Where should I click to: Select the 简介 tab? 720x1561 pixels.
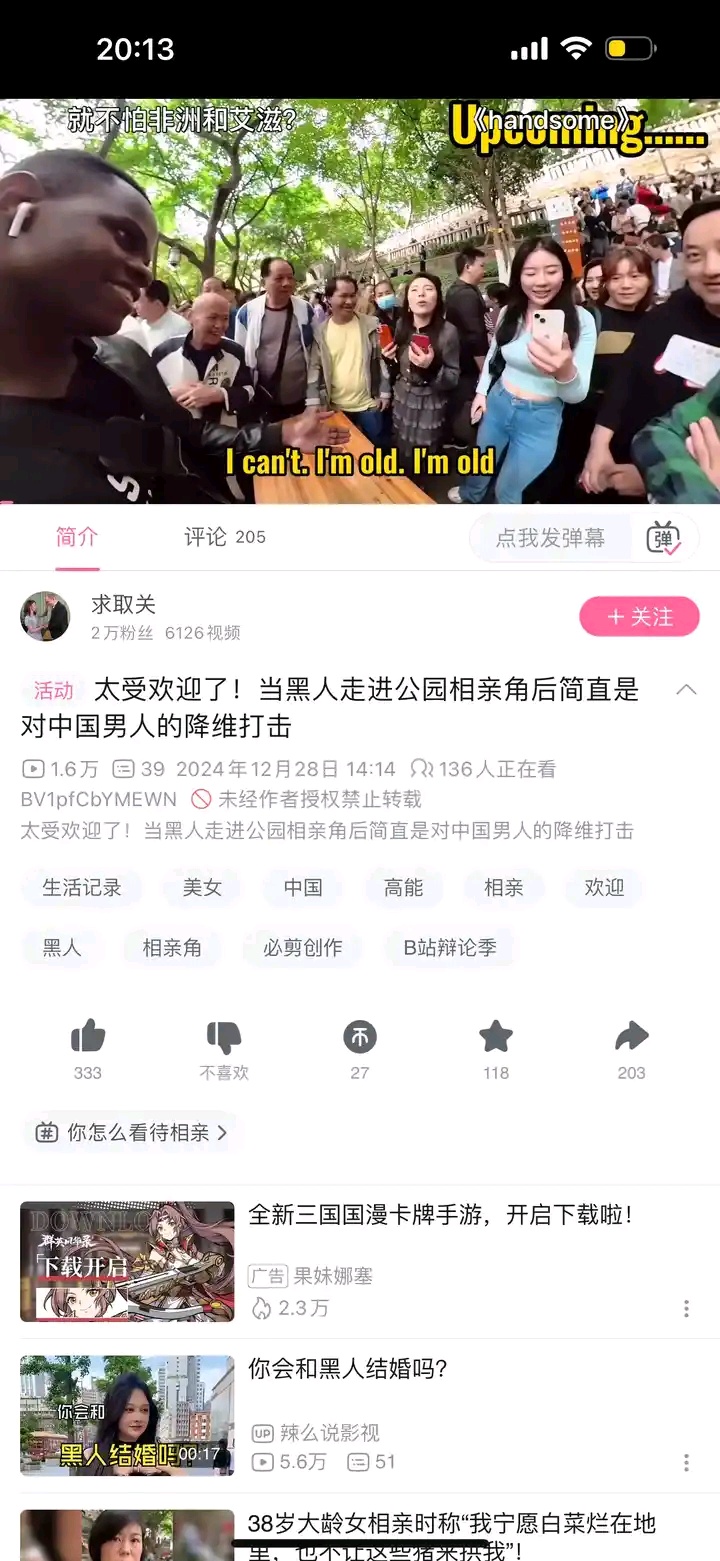tap(77, 537)
